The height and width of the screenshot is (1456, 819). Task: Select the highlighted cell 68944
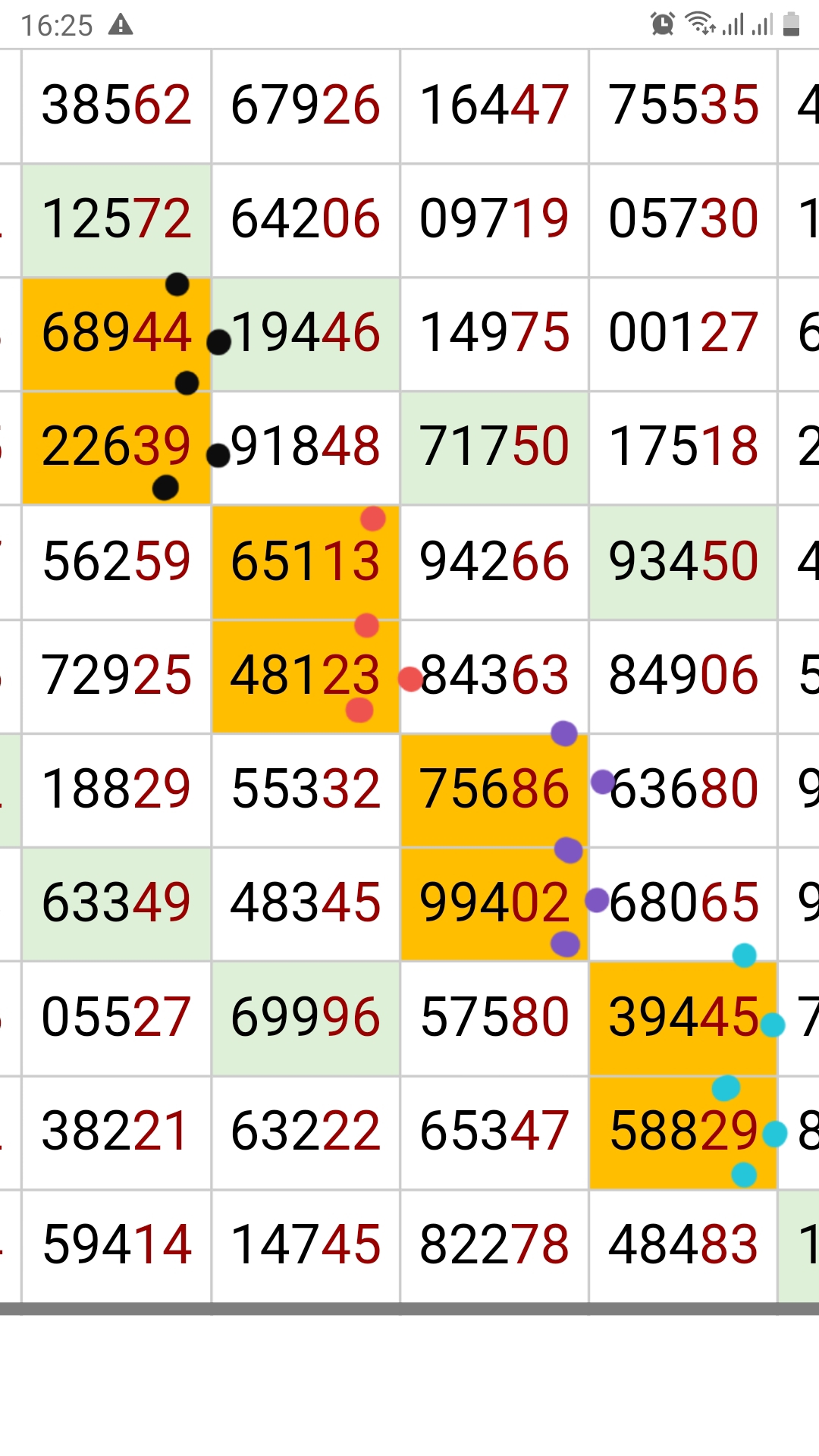[x=116, y=334]
